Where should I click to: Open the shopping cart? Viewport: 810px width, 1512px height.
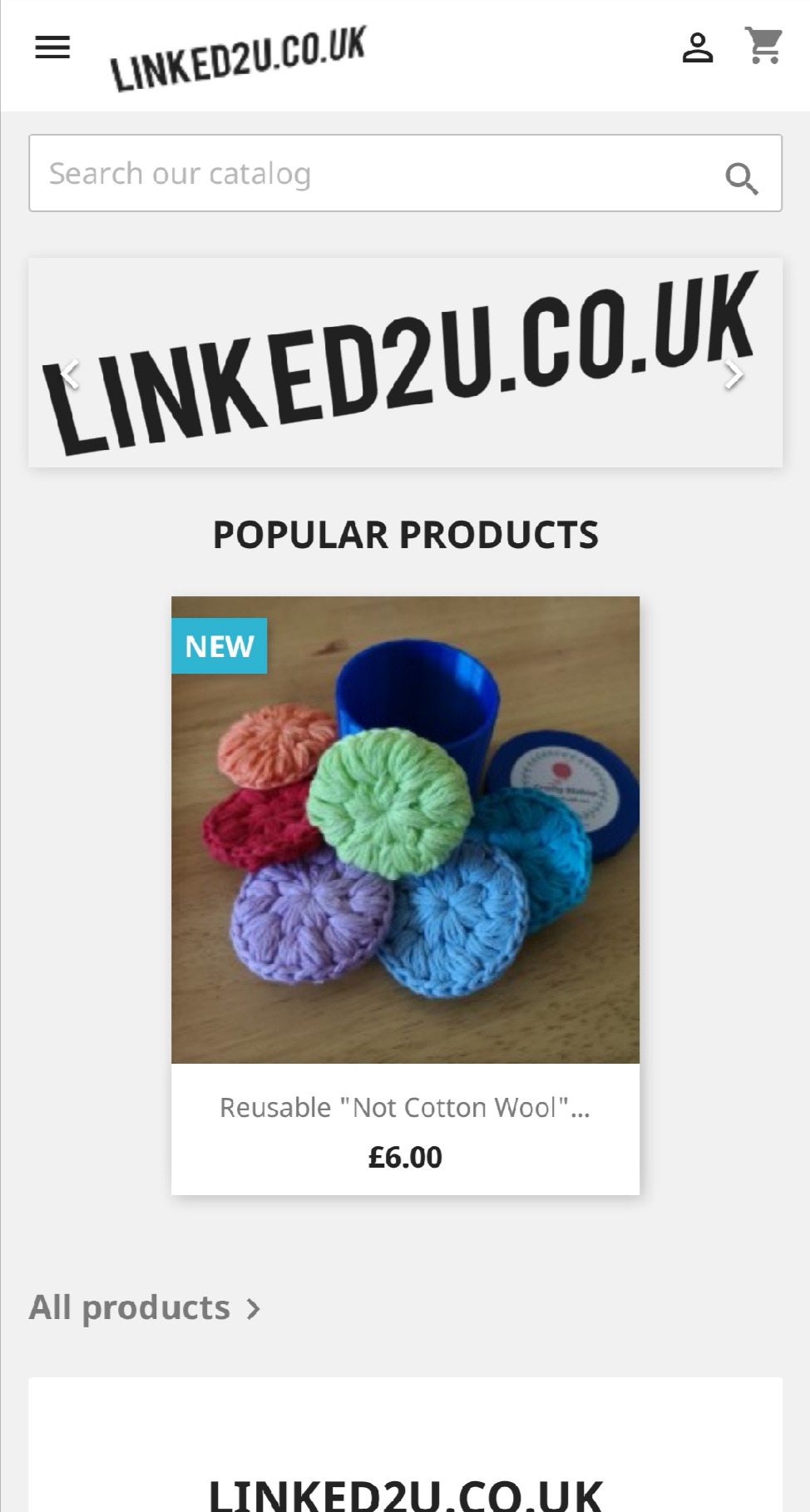coord(763,46)
